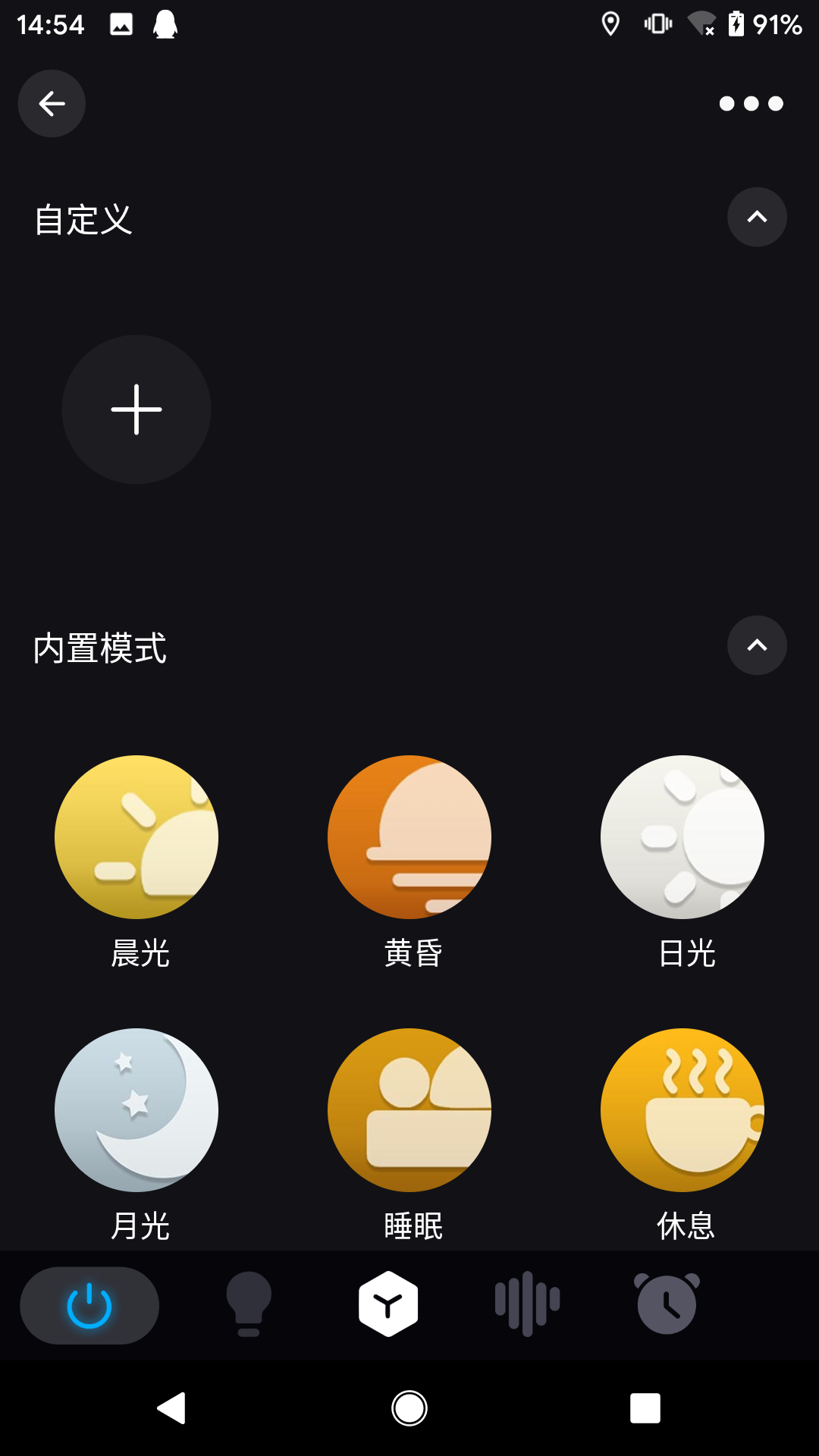Collapse the 自定义 section
This screenshot has width=819, height=1456.
click(x=757, y=218)
